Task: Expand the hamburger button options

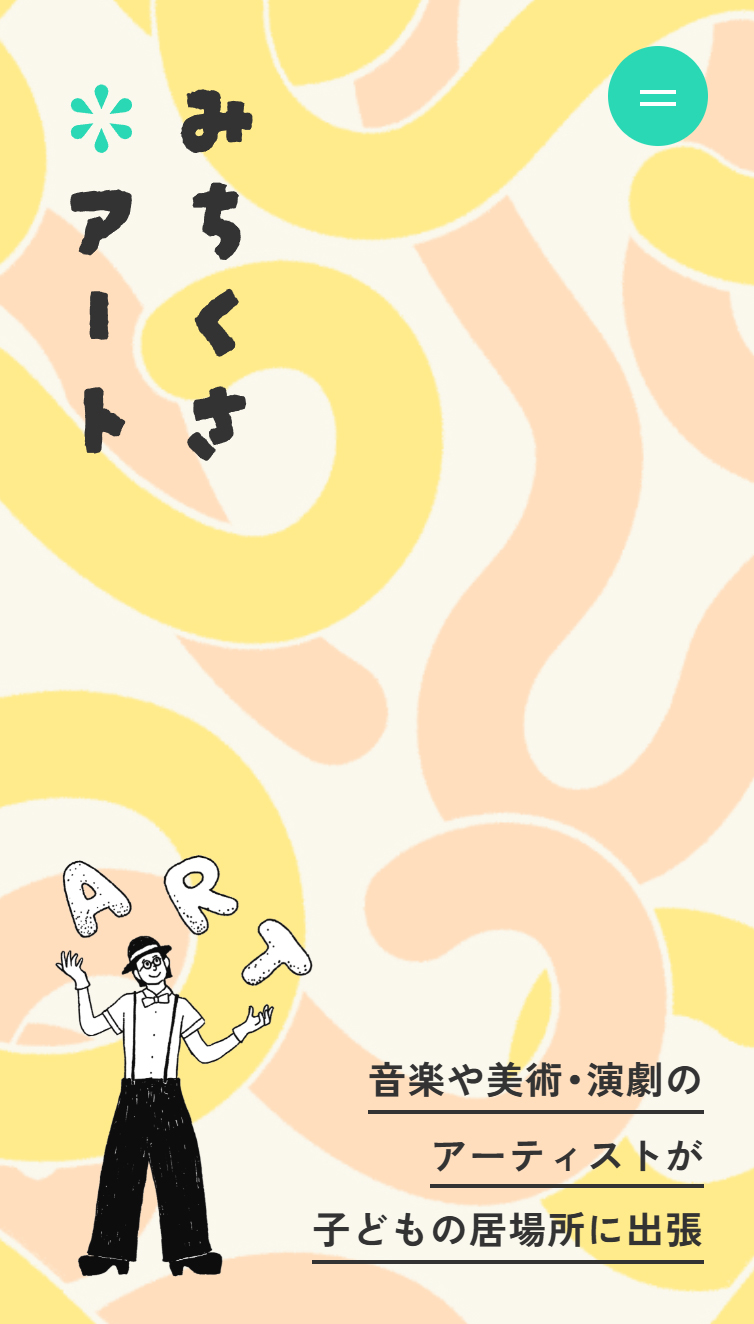Action: [658, 94]
